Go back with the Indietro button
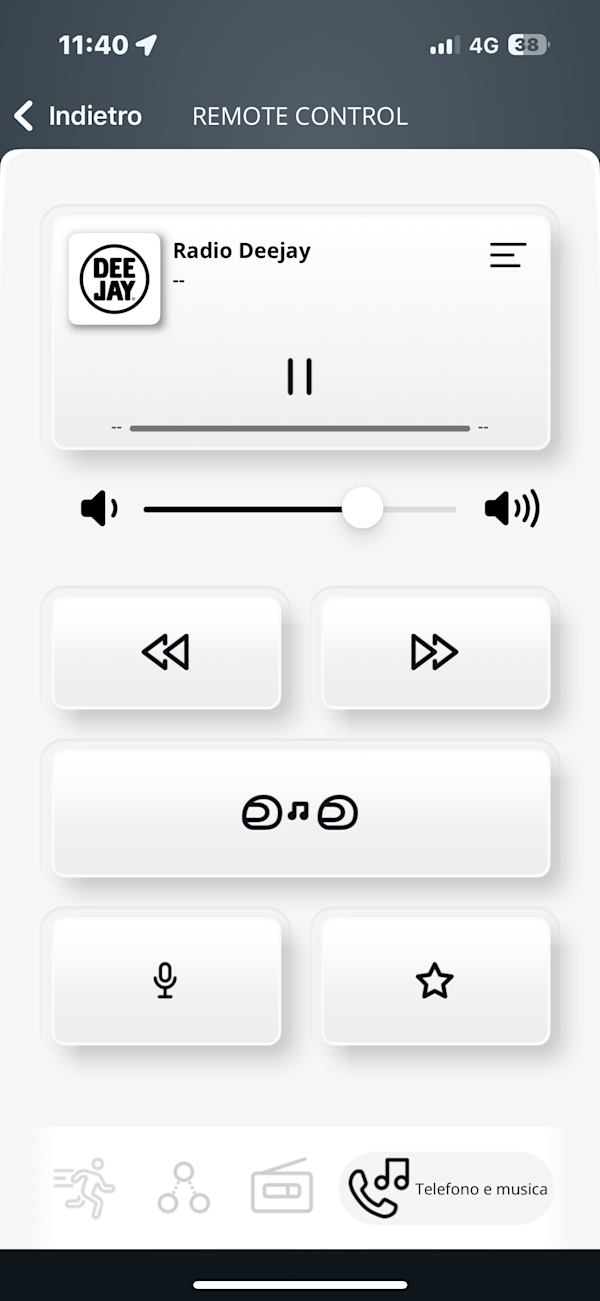 click(x=78, y=116)
